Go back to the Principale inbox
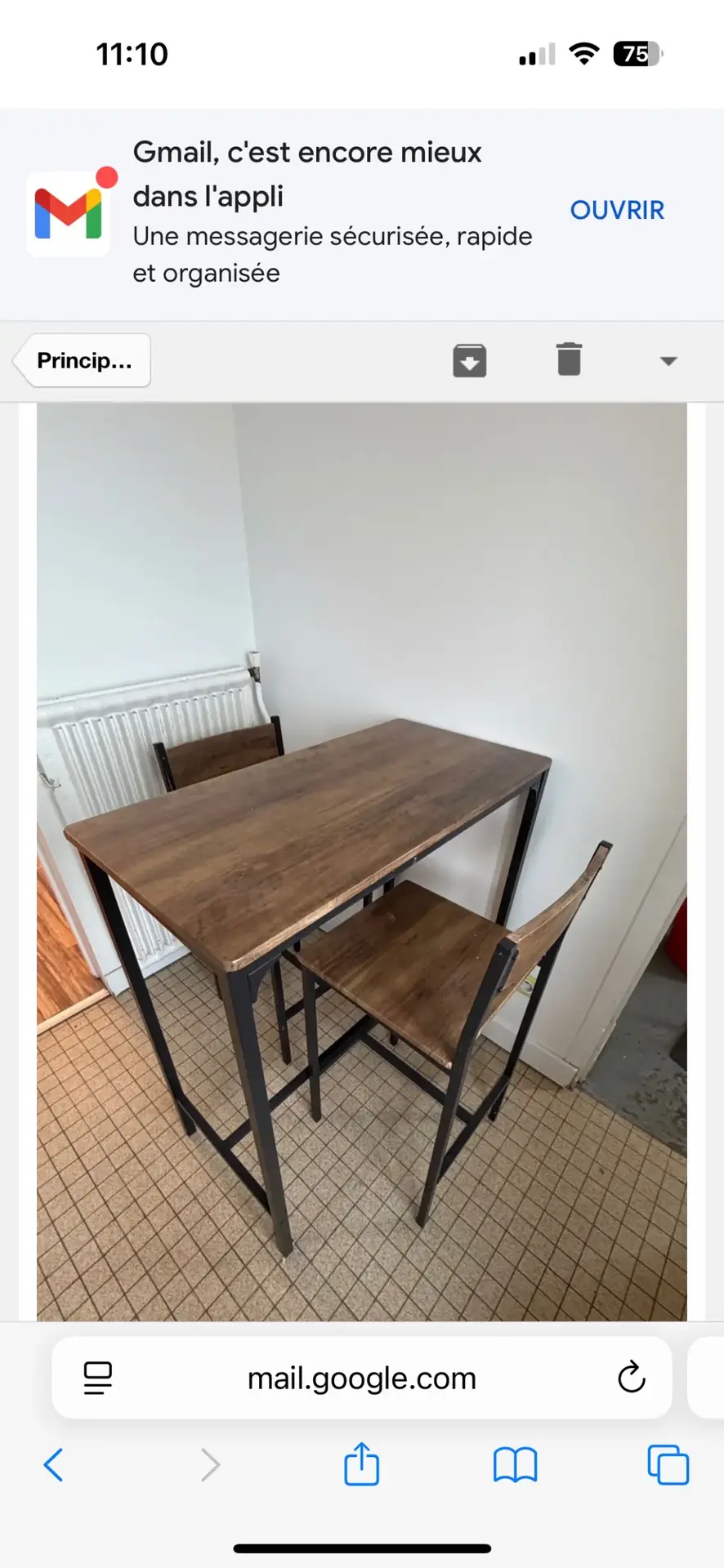Screen dimensions: 724x1568 click(x=83, y=360)
